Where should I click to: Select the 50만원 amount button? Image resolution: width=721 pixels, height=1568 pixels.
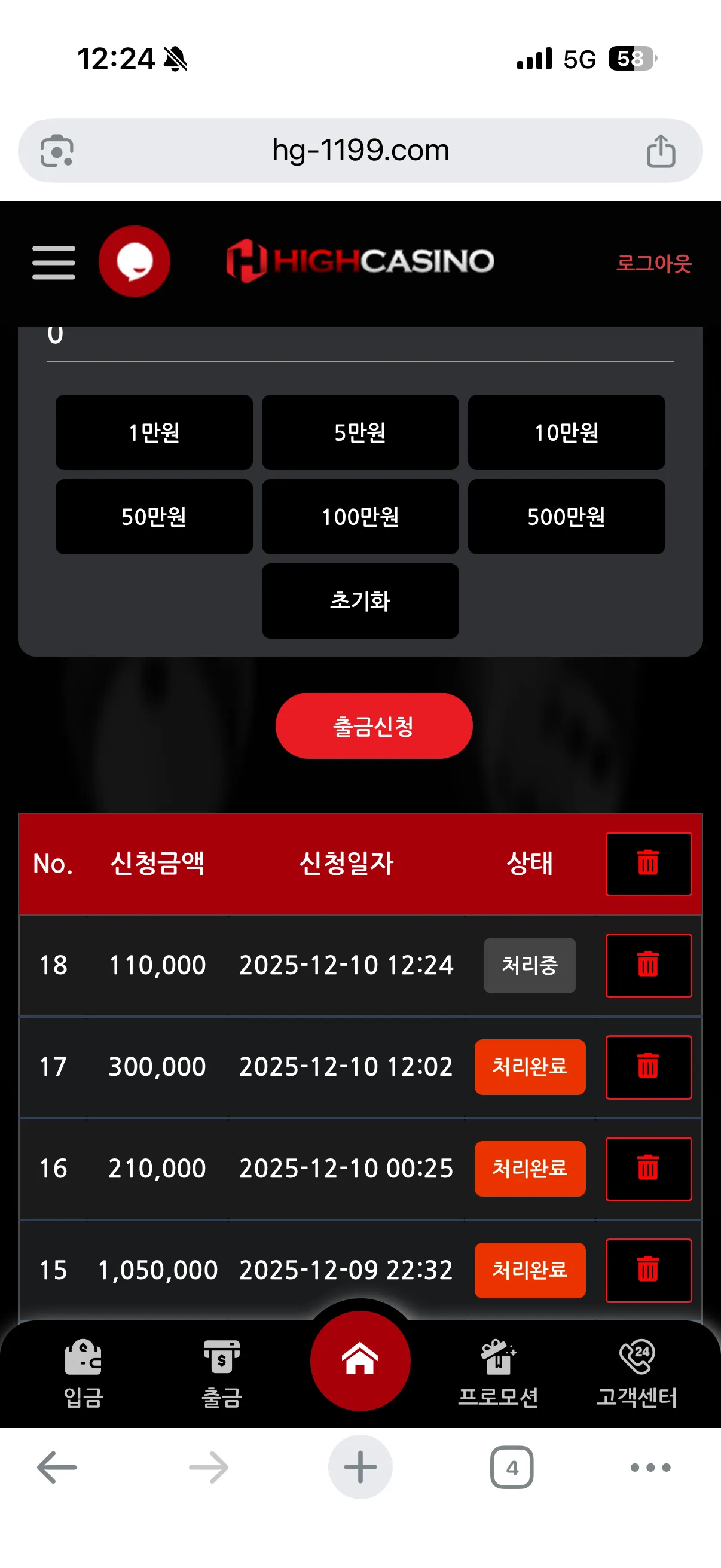tap(154, 517)
